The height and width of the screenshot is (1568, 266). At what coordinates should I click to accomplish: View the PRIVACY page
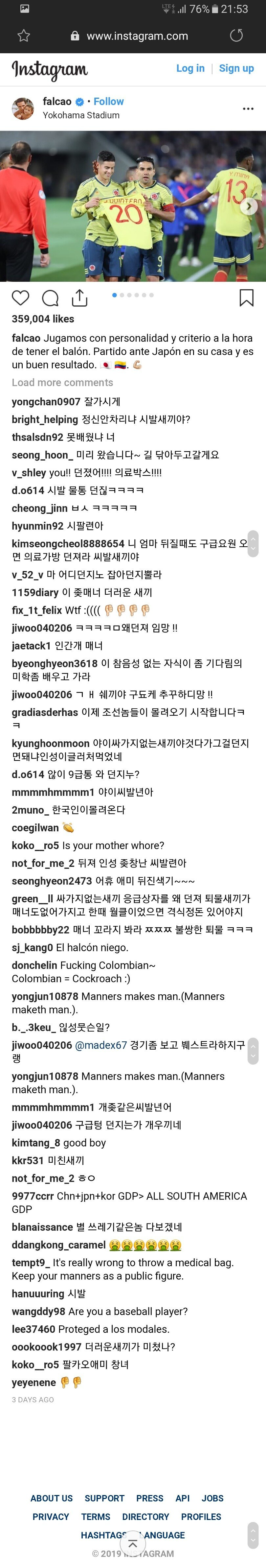[x=51, y=1516]
